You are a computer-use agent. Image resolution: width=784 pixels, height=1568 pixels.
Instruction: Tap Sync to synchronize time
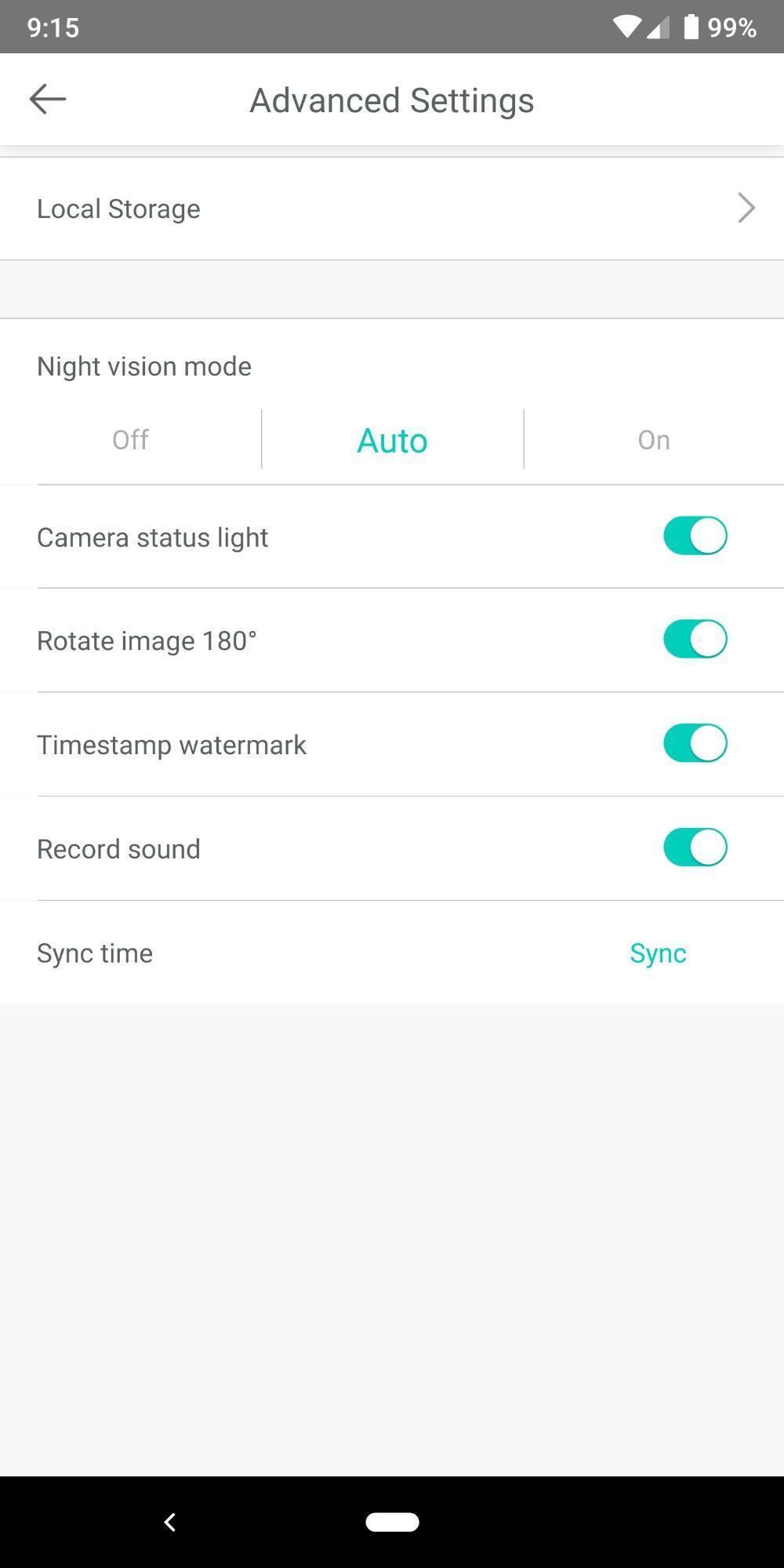coord(657,953)
